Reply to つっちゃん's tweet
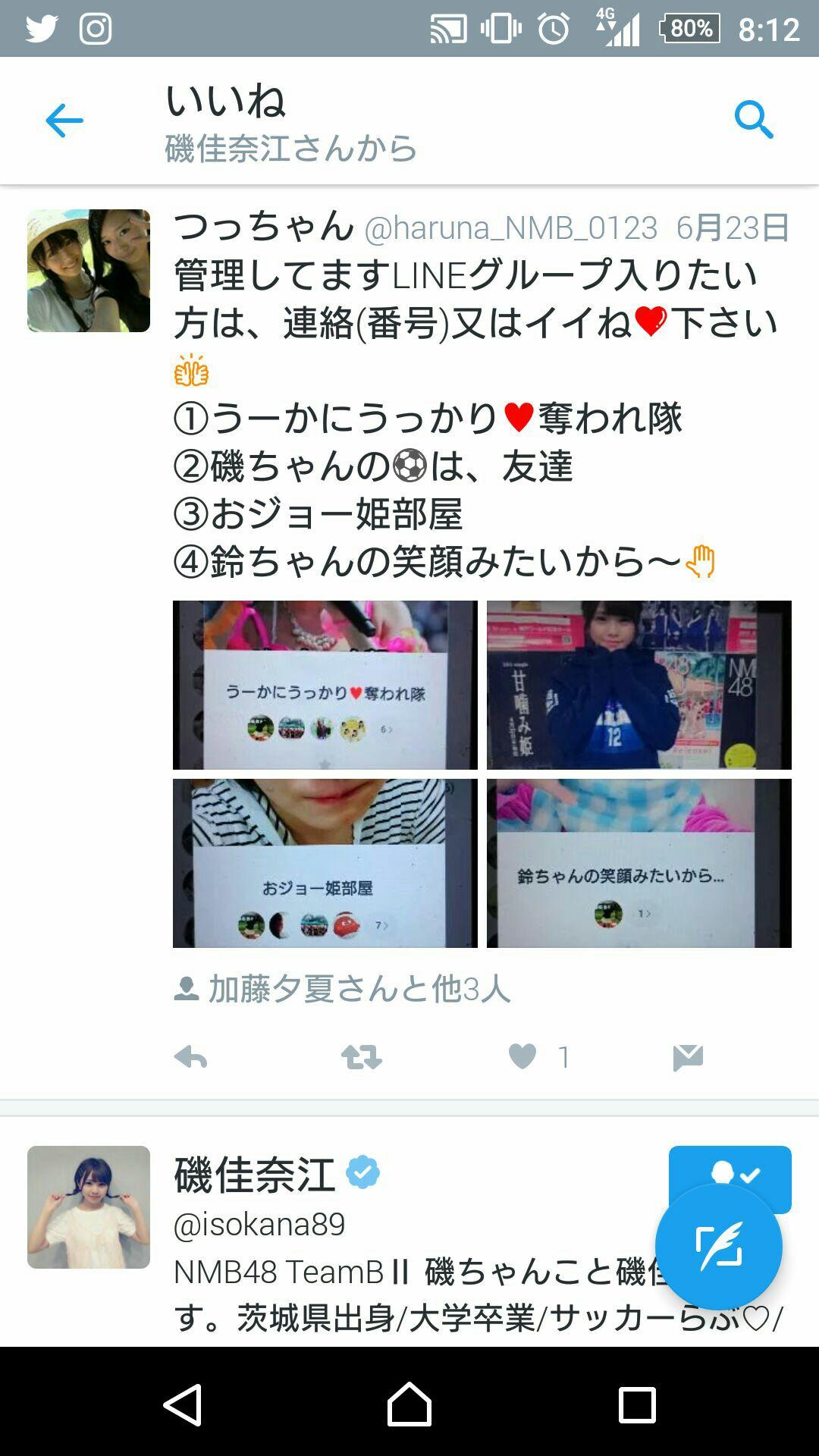 [x=190, y=1057]
